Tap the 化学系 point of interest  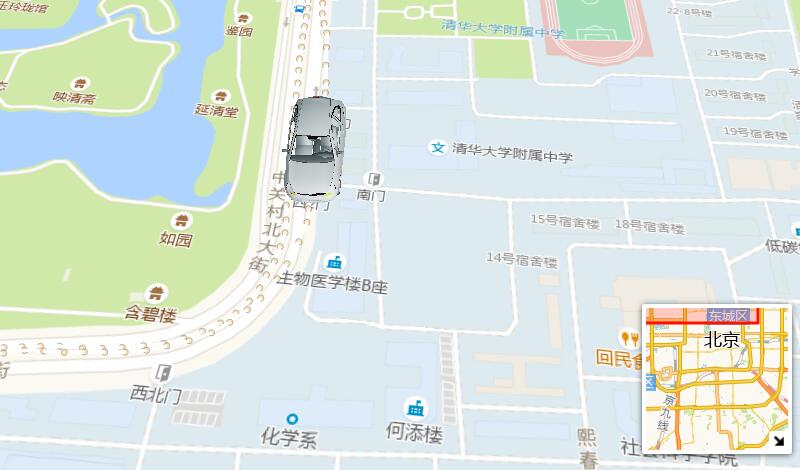coord(292,418)
